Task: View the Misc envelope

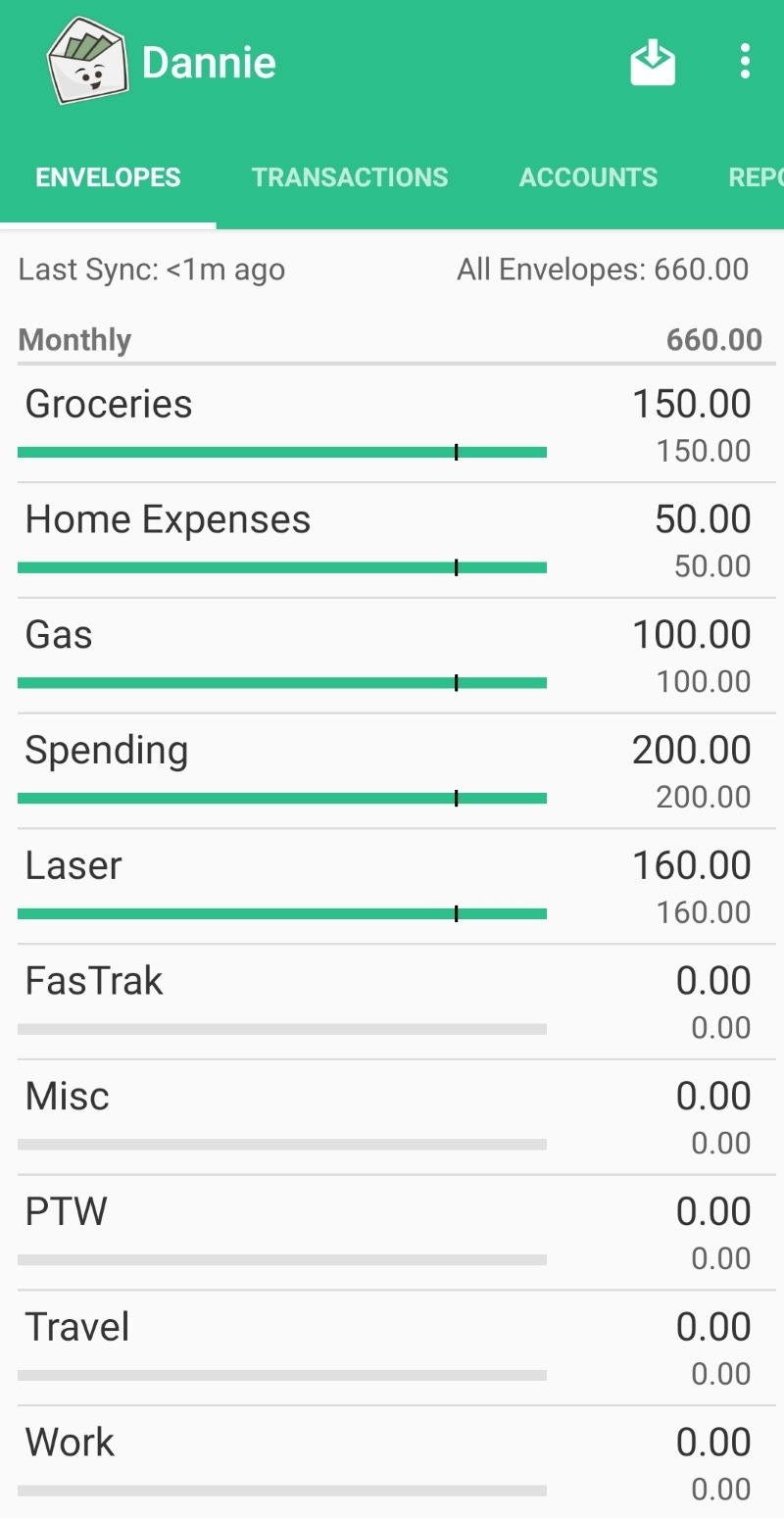Action: point(392,1117)
